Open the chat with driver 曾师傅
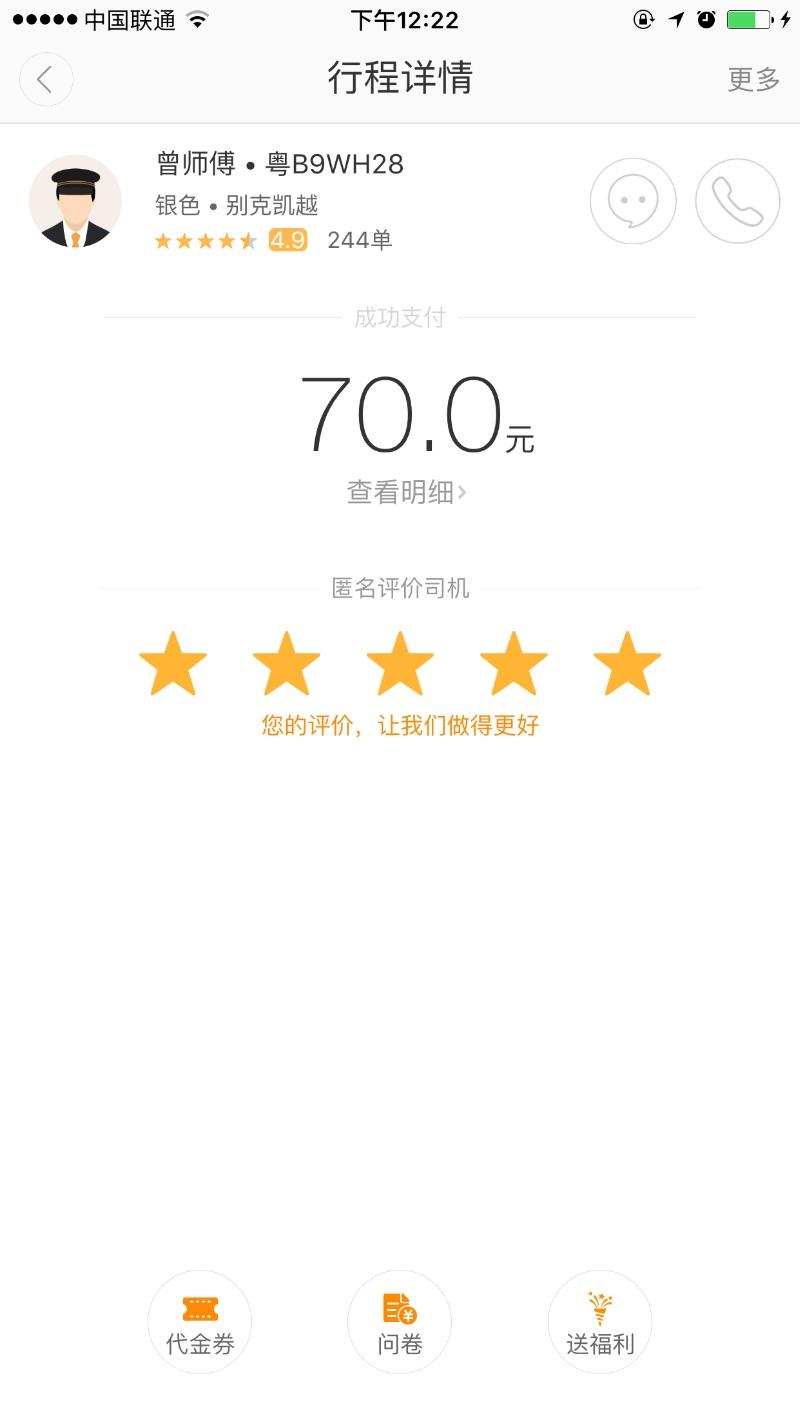This screenshot has width=800, height=1422. point(633,201)
